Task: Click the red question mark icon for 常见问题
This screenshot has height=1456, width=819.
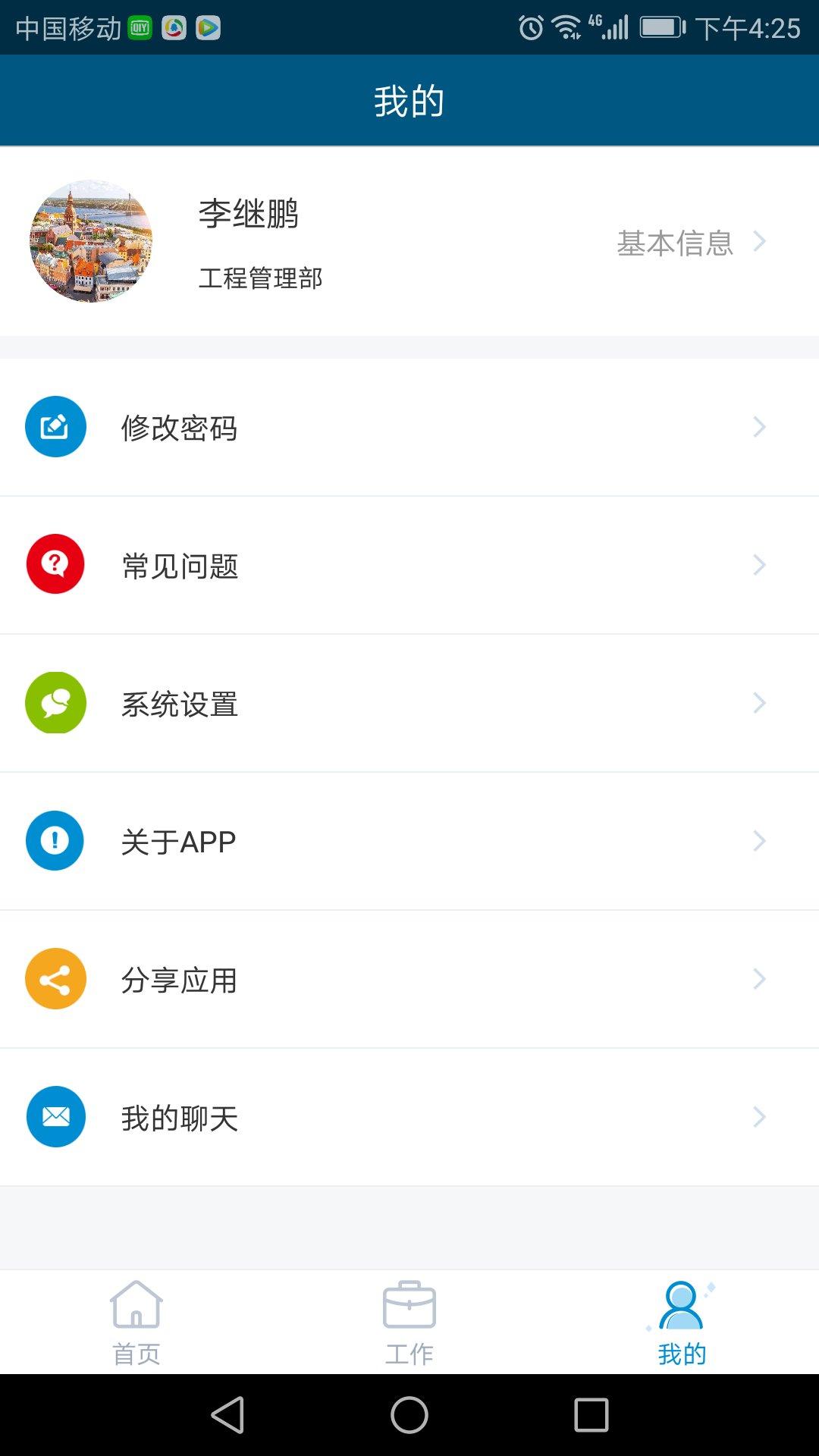Action: coord(55,565)
